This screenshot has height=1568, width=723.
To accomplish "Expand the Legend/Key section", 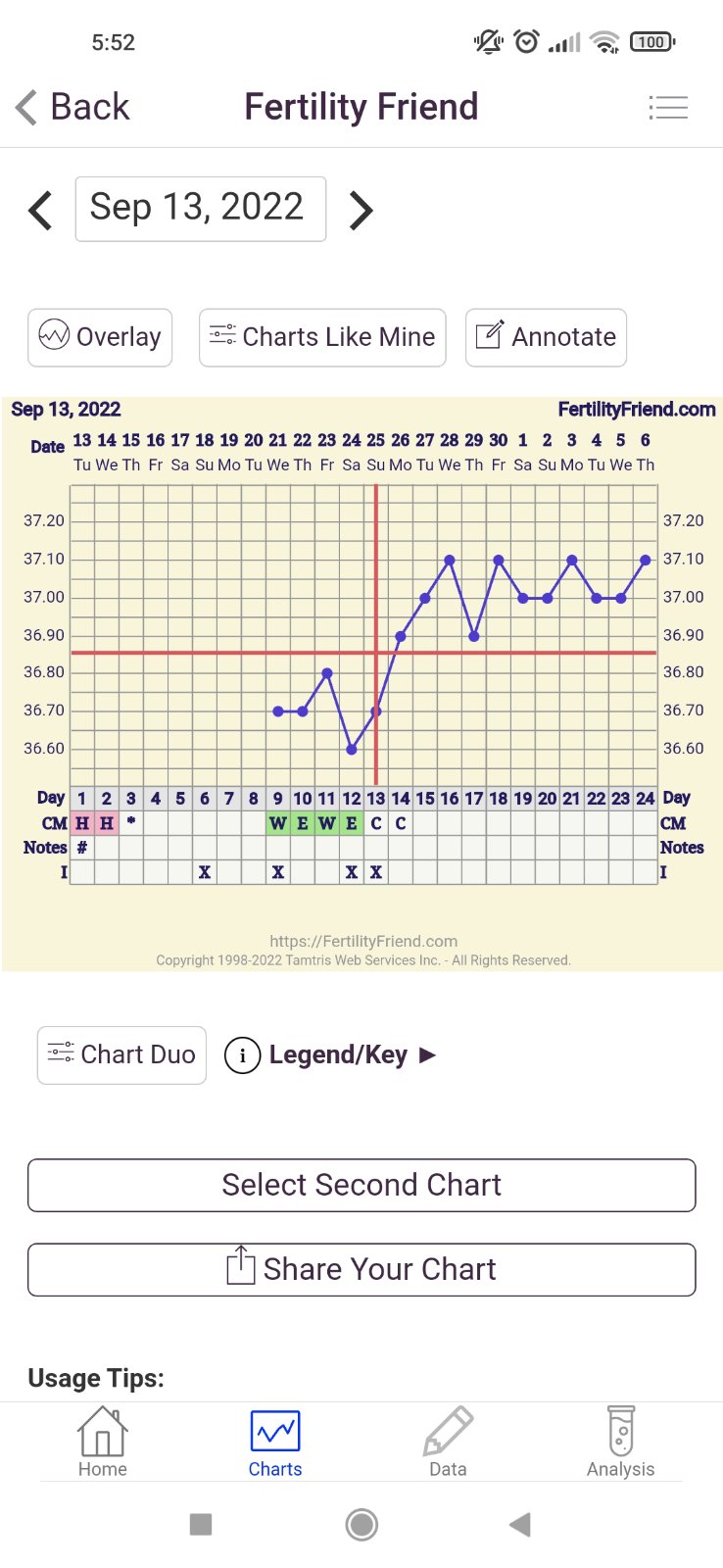I will 331,1055.
